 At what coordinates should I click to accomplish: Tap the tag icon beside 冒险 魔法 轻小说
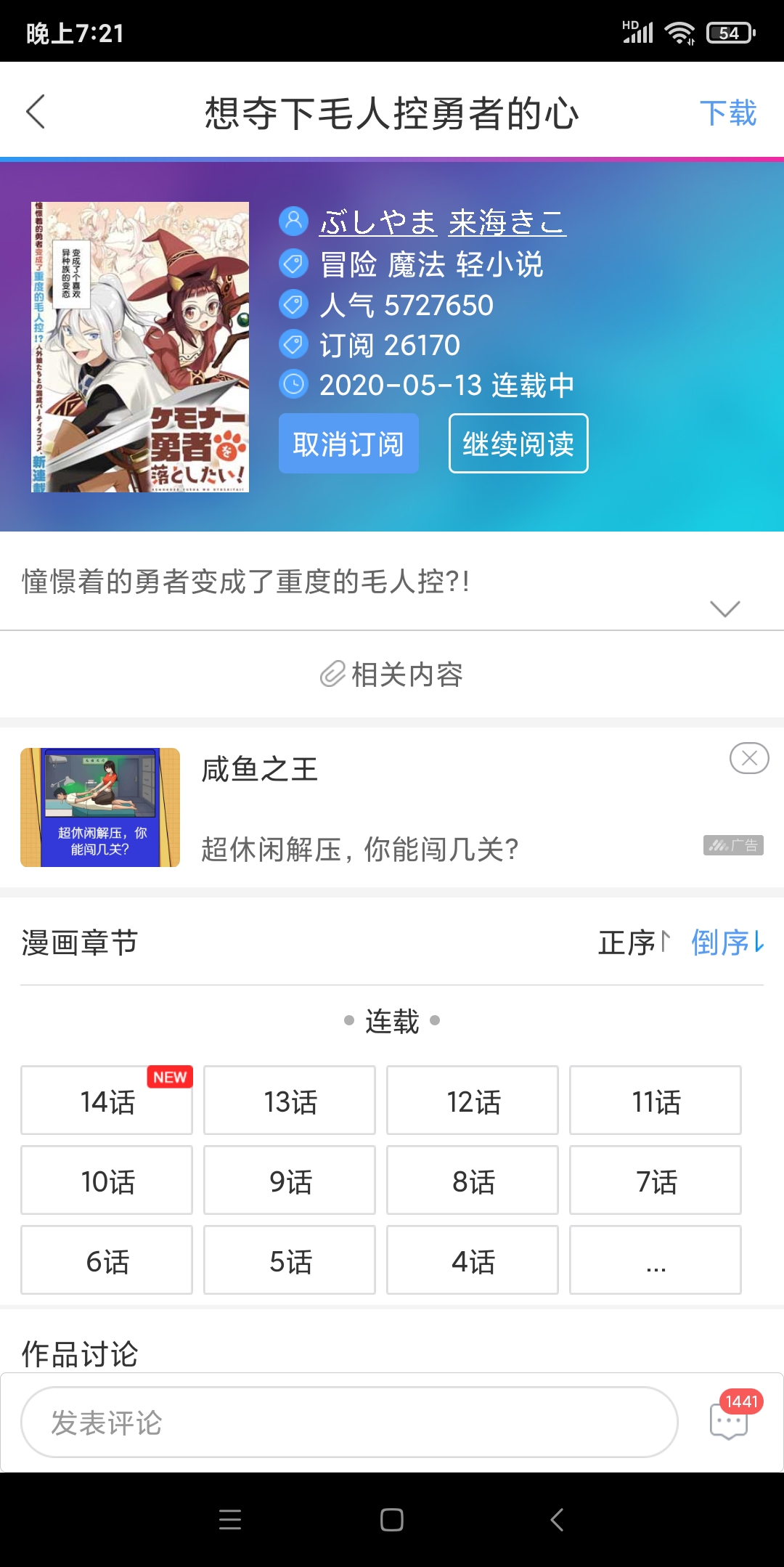[293, 266]
